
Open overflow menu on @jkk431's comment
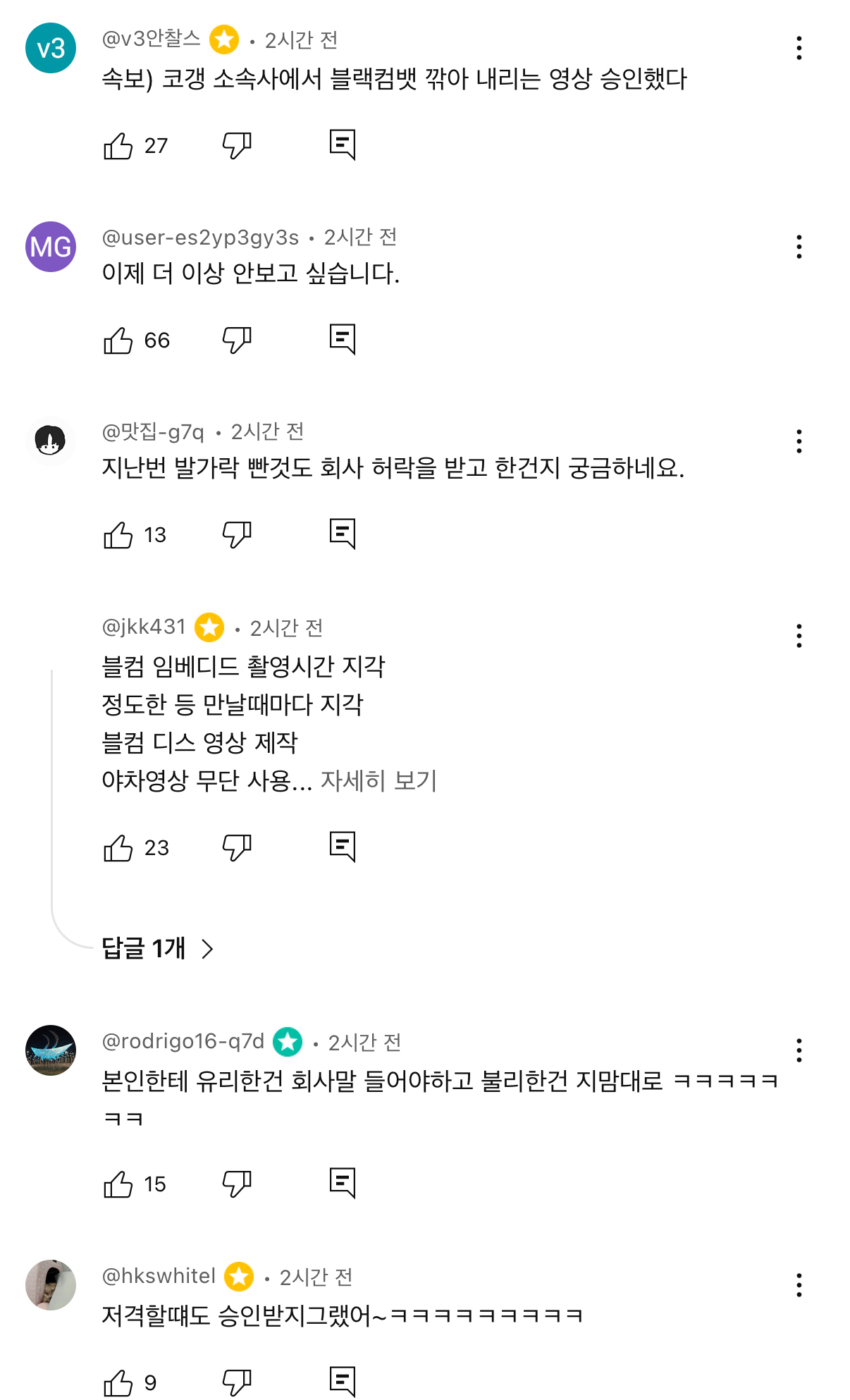tap(799, 636)
